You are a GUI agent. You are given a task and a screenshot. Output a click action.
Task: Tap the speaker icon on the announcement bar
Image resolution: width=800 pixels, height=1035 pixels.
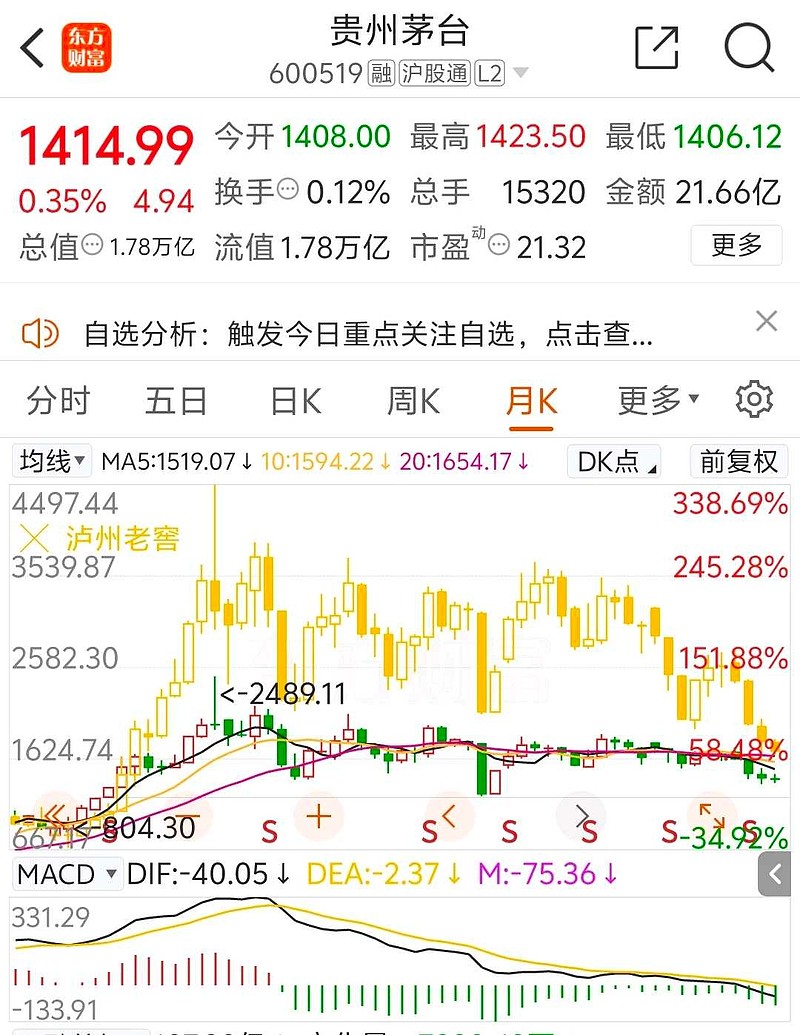(39, 333)
